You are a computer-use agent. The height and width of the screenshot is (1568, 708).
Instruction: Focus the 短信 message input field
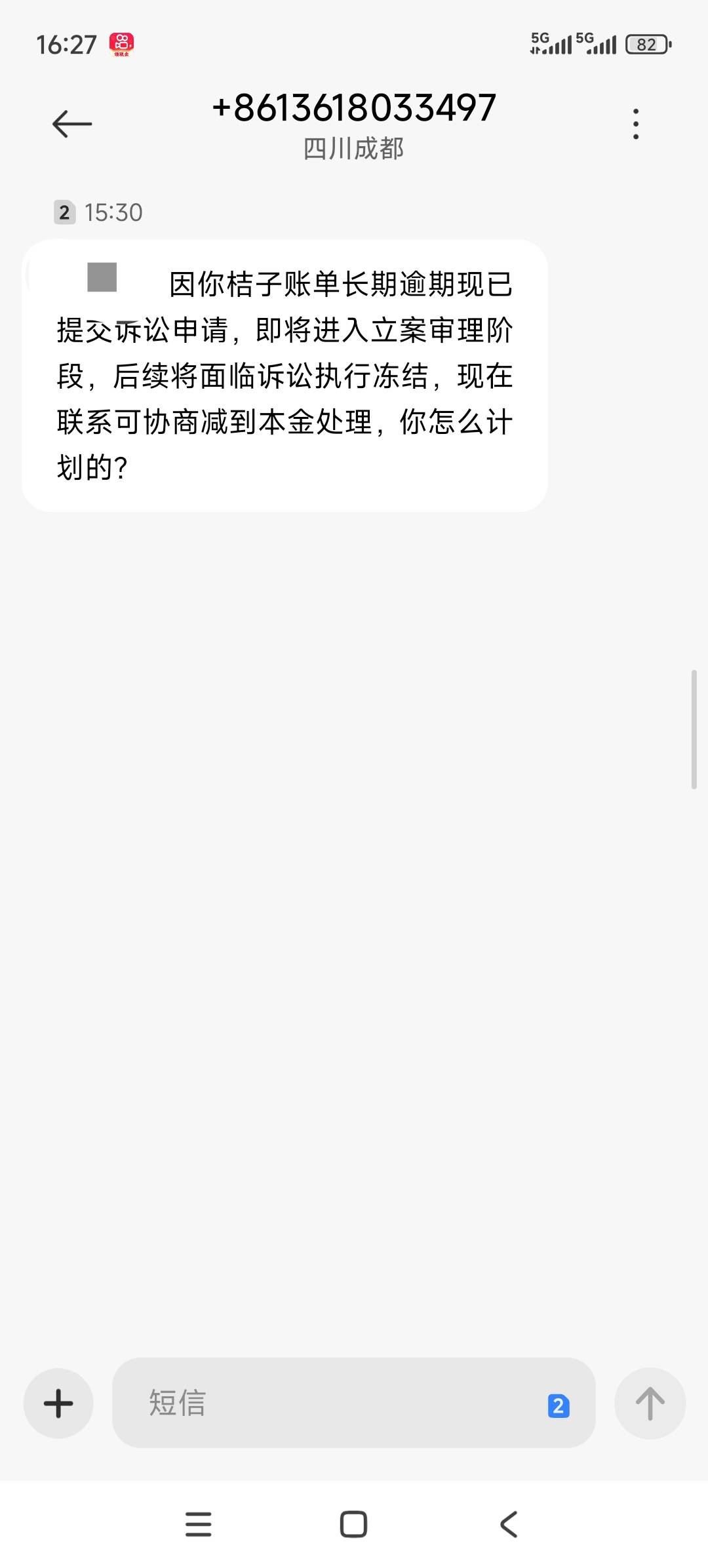(x=328, y=1403)
